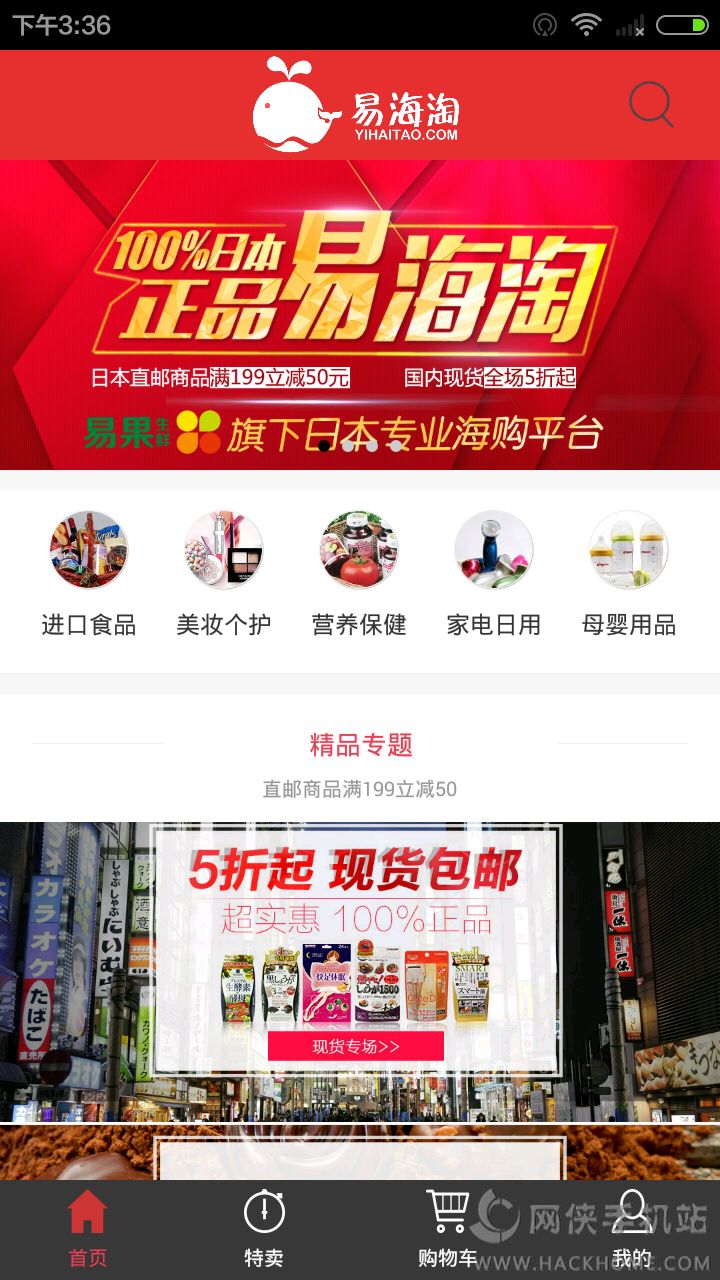
Task: Browse the 美妆个护 category
Action: [x=224, y=573]
